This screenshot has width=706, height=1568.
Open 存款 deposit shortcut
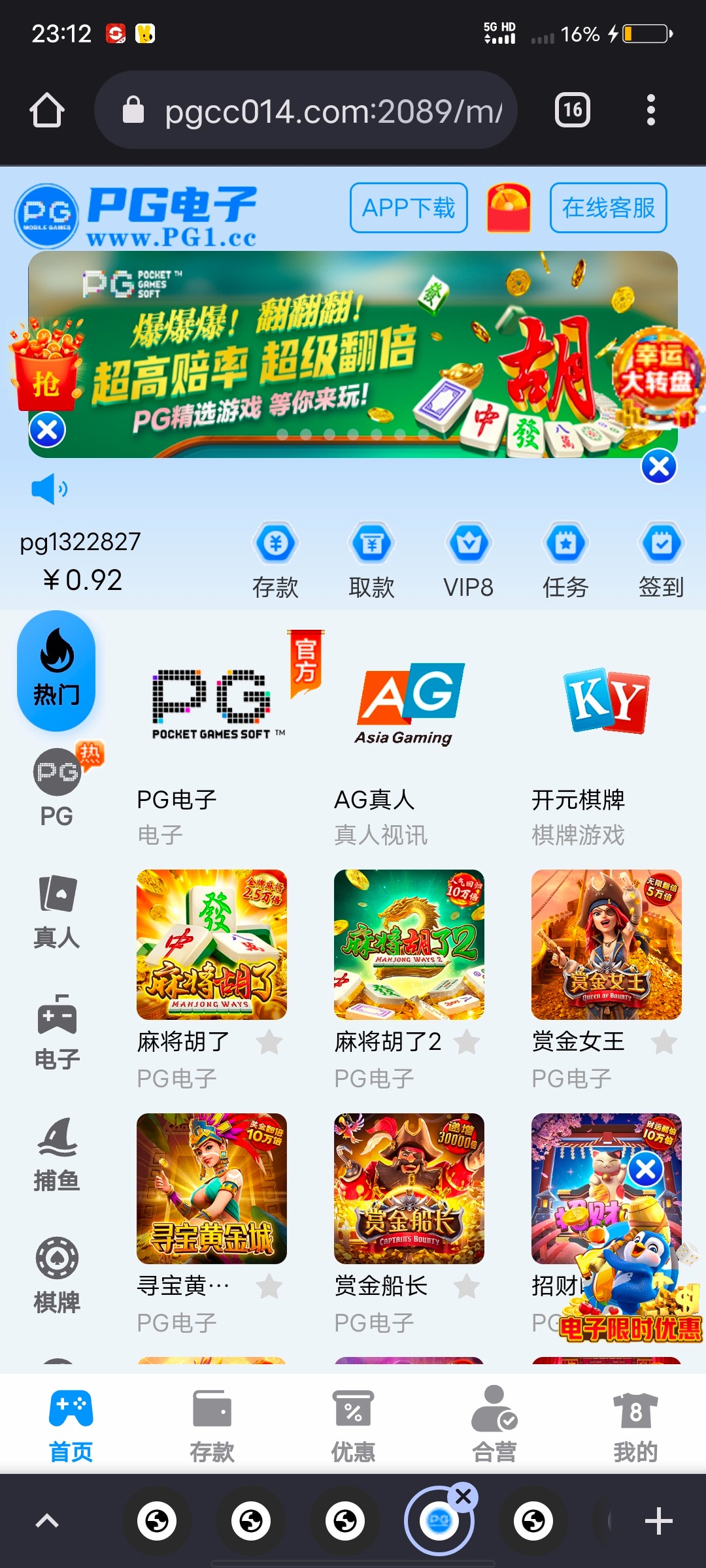(x=275, y=559)
